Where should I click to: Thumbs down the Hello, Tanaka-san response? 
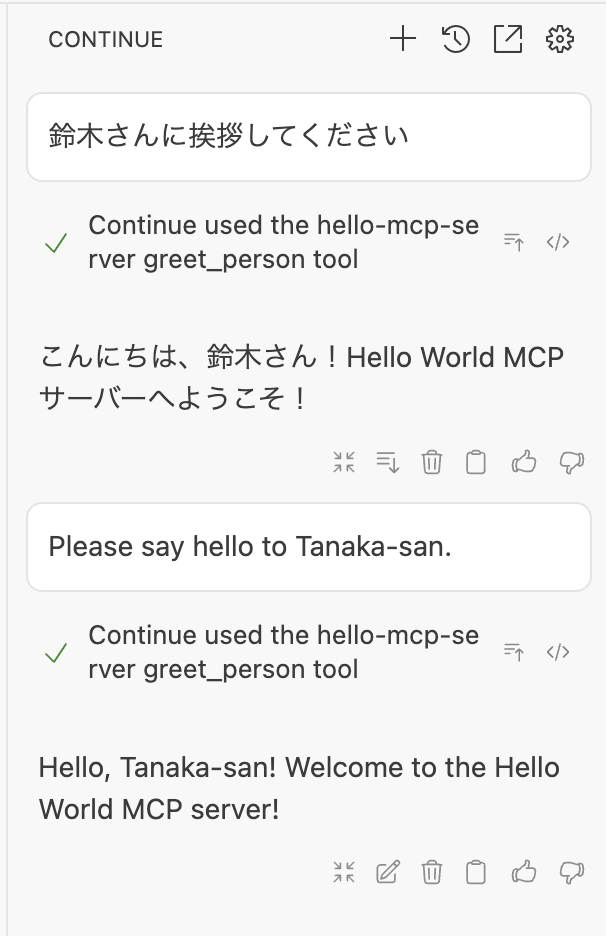click(572, 872)
